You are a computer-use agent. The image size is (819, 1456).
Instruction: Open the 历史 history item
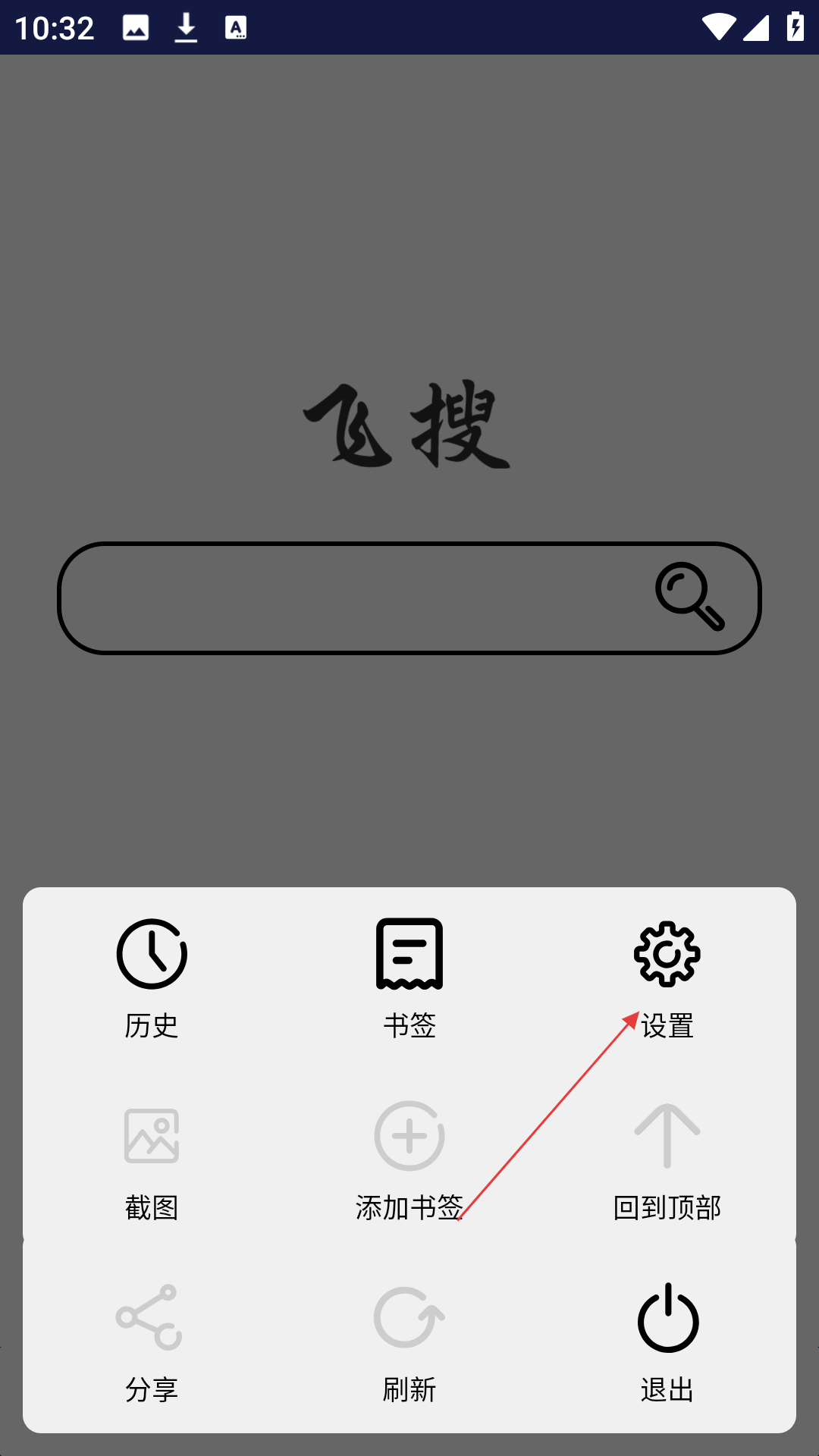152,978
